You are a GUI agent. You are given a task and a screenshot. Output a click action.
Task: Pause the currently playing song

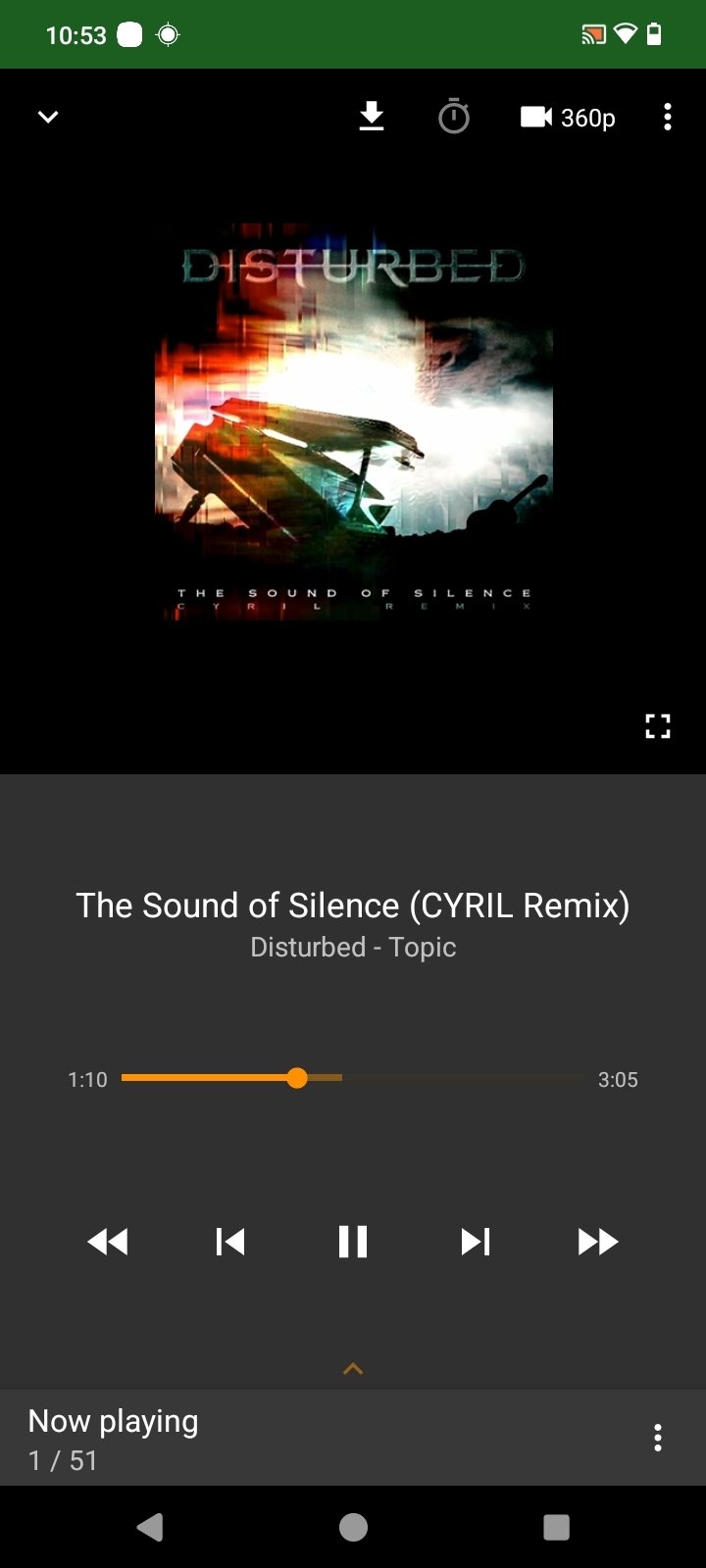tap(353, 1242)
